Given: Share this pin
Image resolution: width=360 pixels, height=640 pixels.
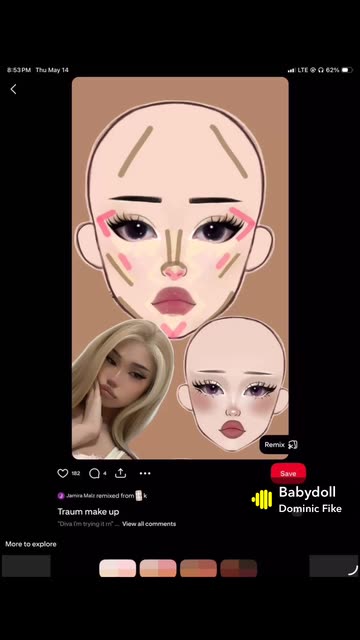Looking at the screenshot, I should pos(120,473).
